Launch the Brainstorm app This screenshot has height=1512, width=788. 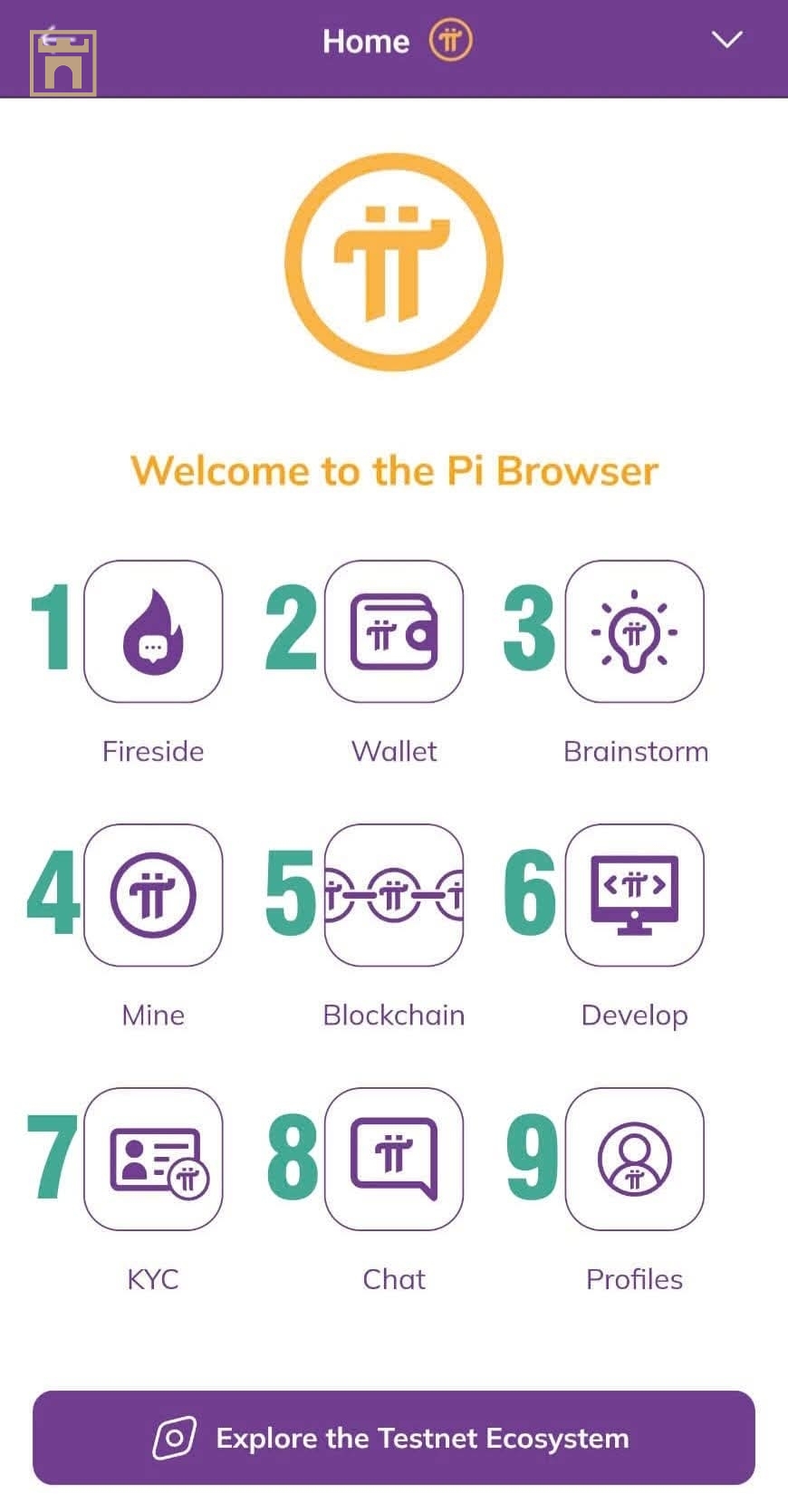(x=634, y=631)
